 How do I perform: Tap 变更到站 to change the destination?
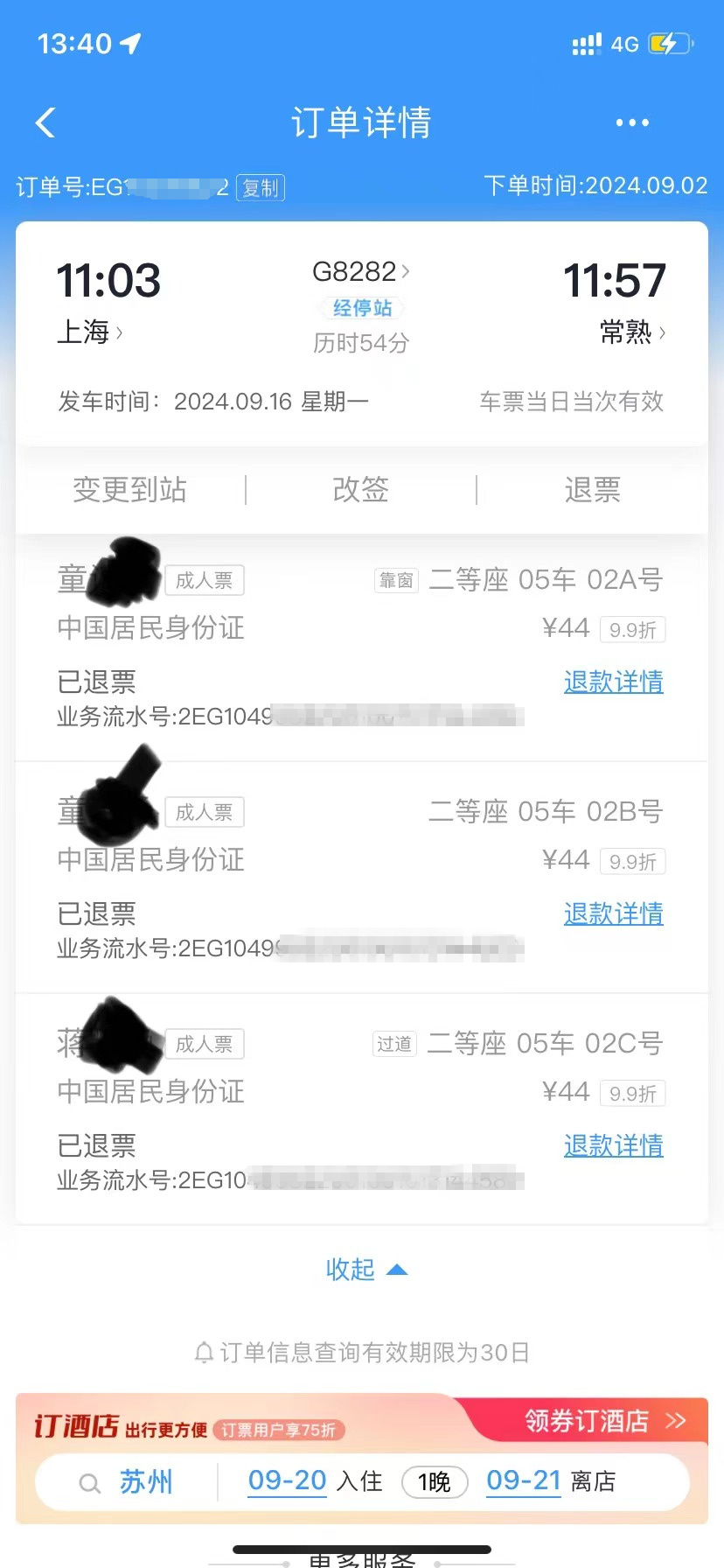[x=129, y=489]
